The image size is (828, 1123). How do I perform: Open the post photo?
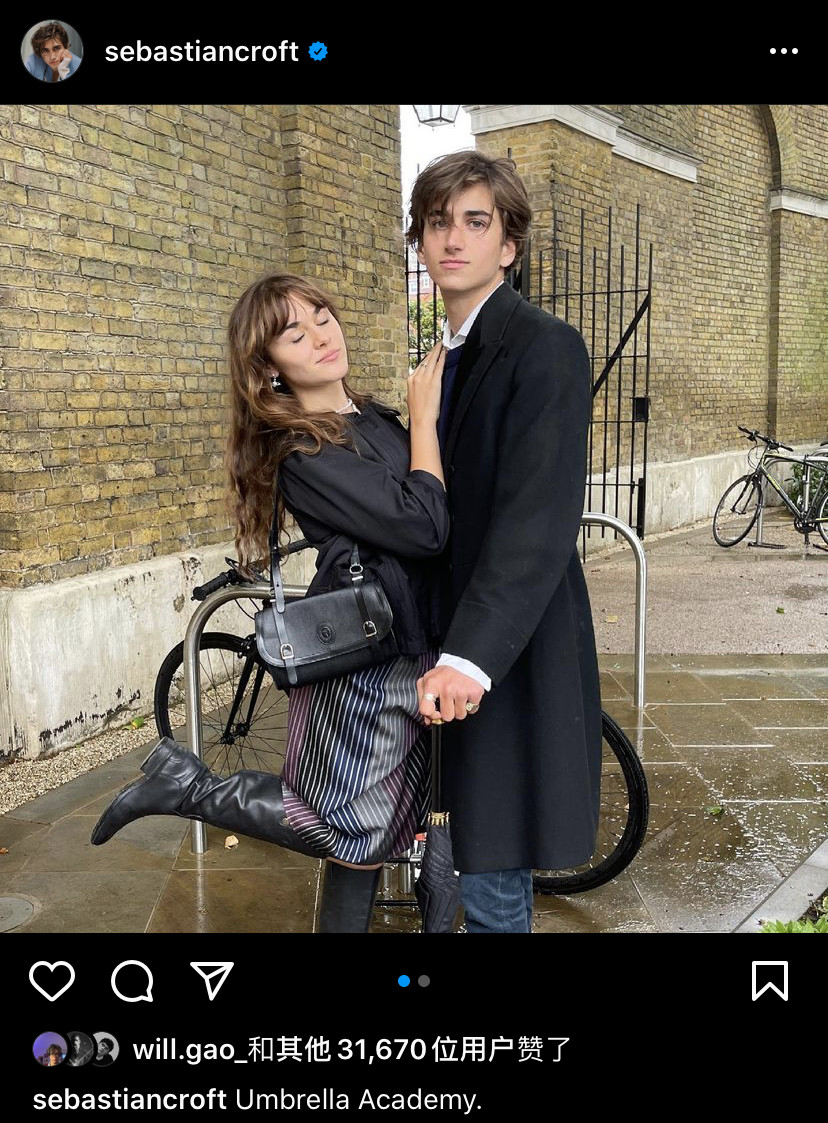[x=414, y=518]
